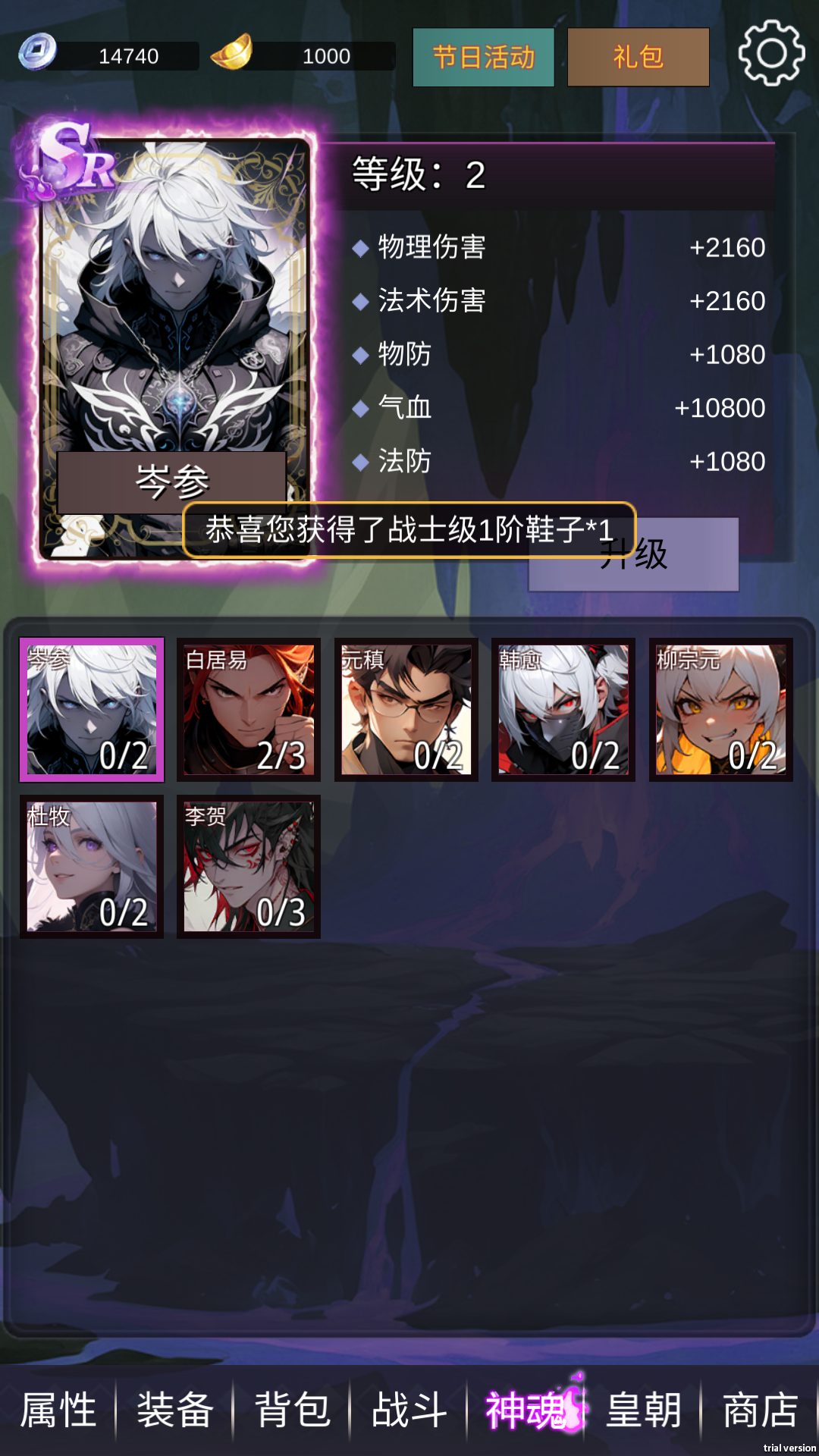Choose the 岑参 card in the grid

click(x=92, y=710)
